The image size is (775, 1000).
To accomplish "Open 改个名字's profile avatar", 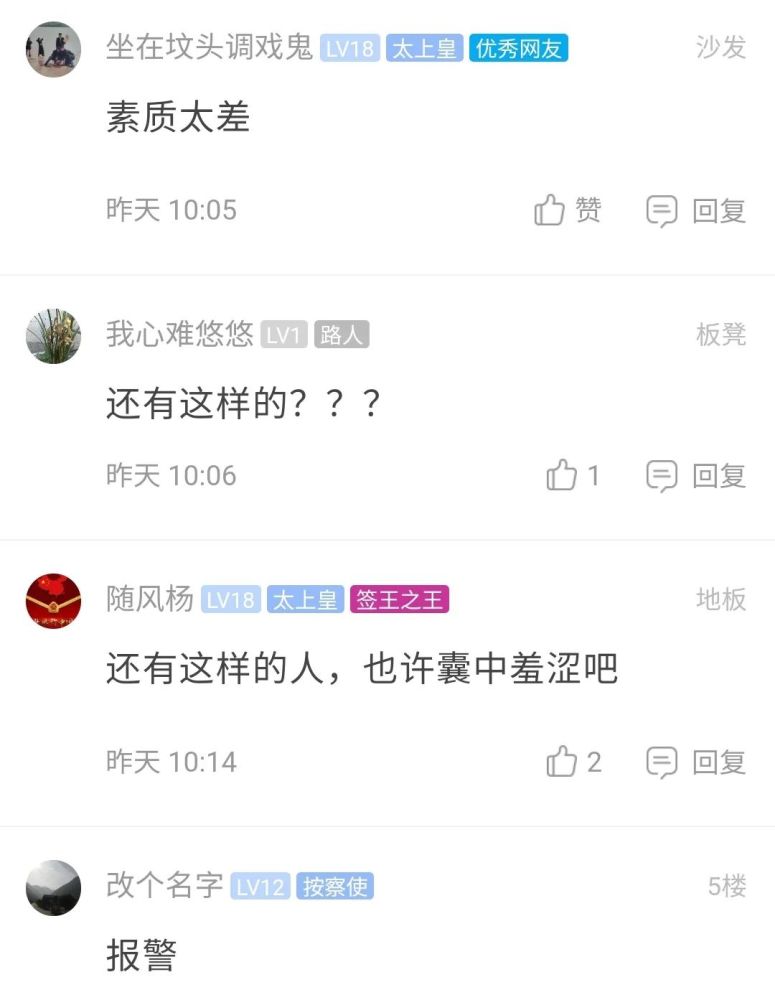I will tap(52, 885).
